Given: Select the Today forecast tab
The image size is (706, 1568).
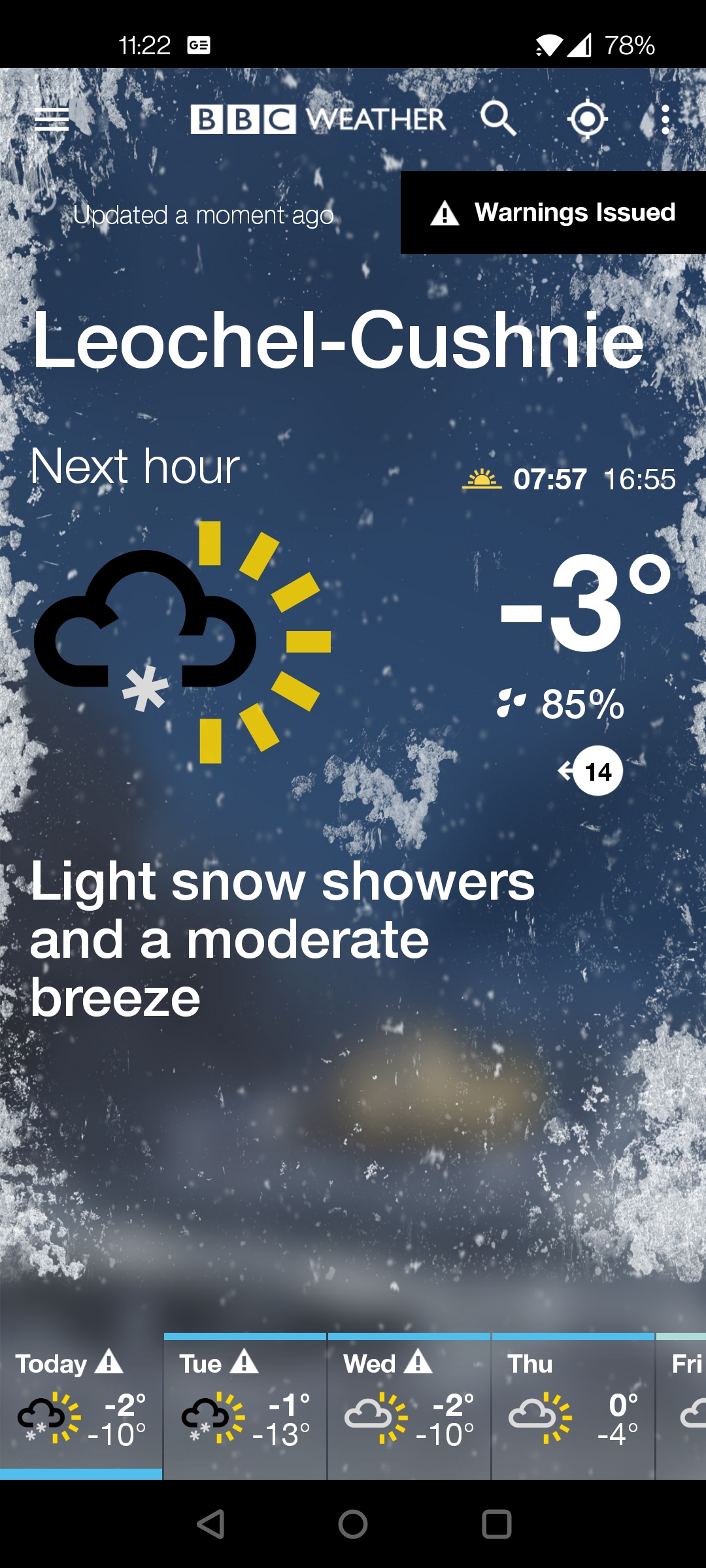Looking at the screenshot, I should (81, 1406).
